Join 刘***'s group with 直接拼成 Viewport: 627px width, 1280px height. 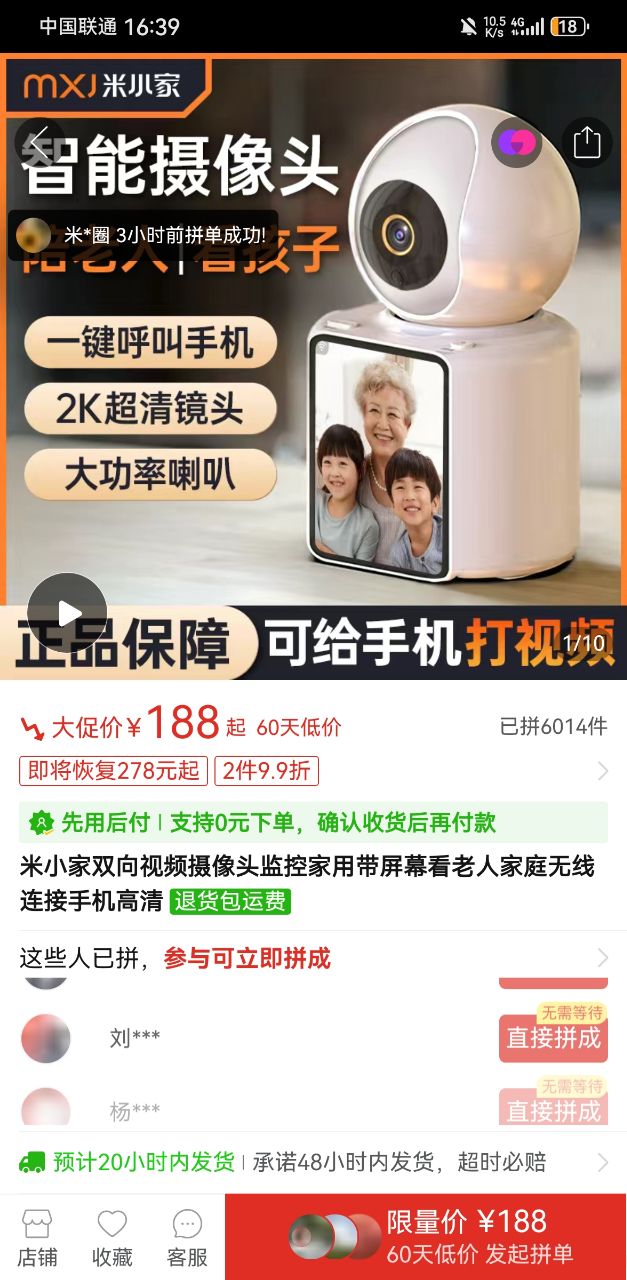coord(553,1037)
